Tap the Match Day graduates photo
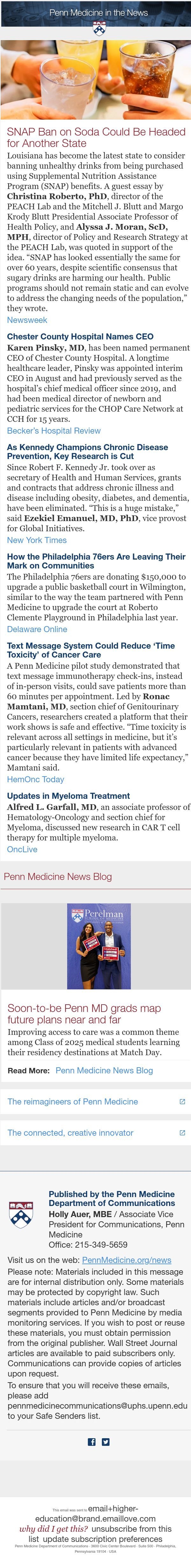191x1568 pixels. click(95, 946)
